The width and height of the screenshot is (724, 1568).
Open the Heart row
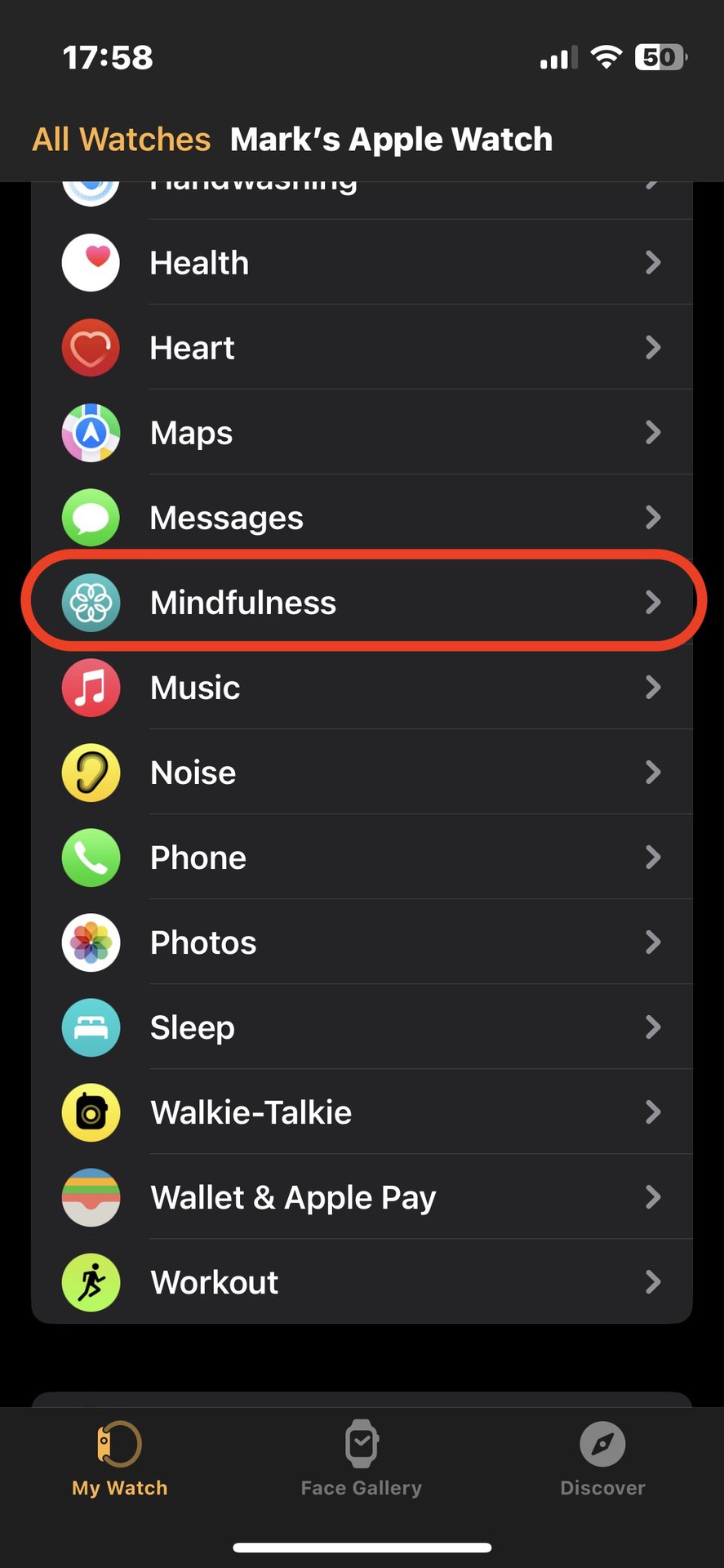362,348
